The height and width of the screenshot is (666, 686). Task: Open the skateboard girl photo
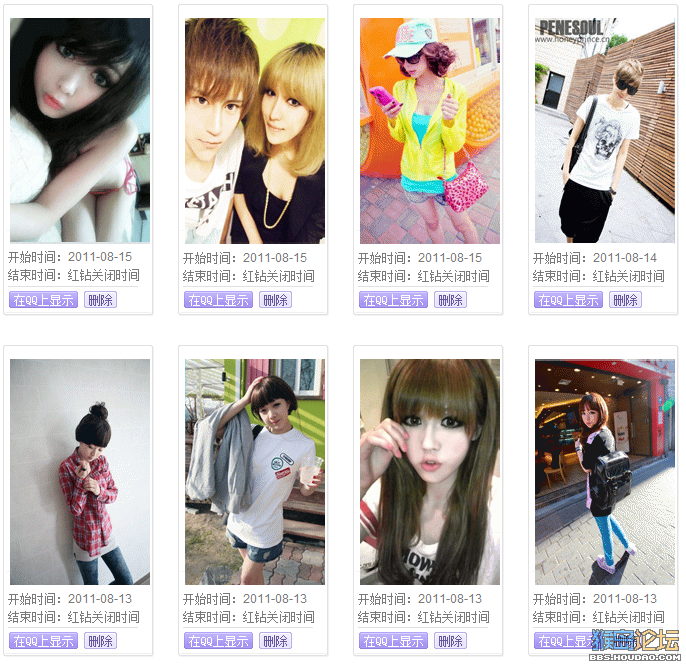[604, 472]
